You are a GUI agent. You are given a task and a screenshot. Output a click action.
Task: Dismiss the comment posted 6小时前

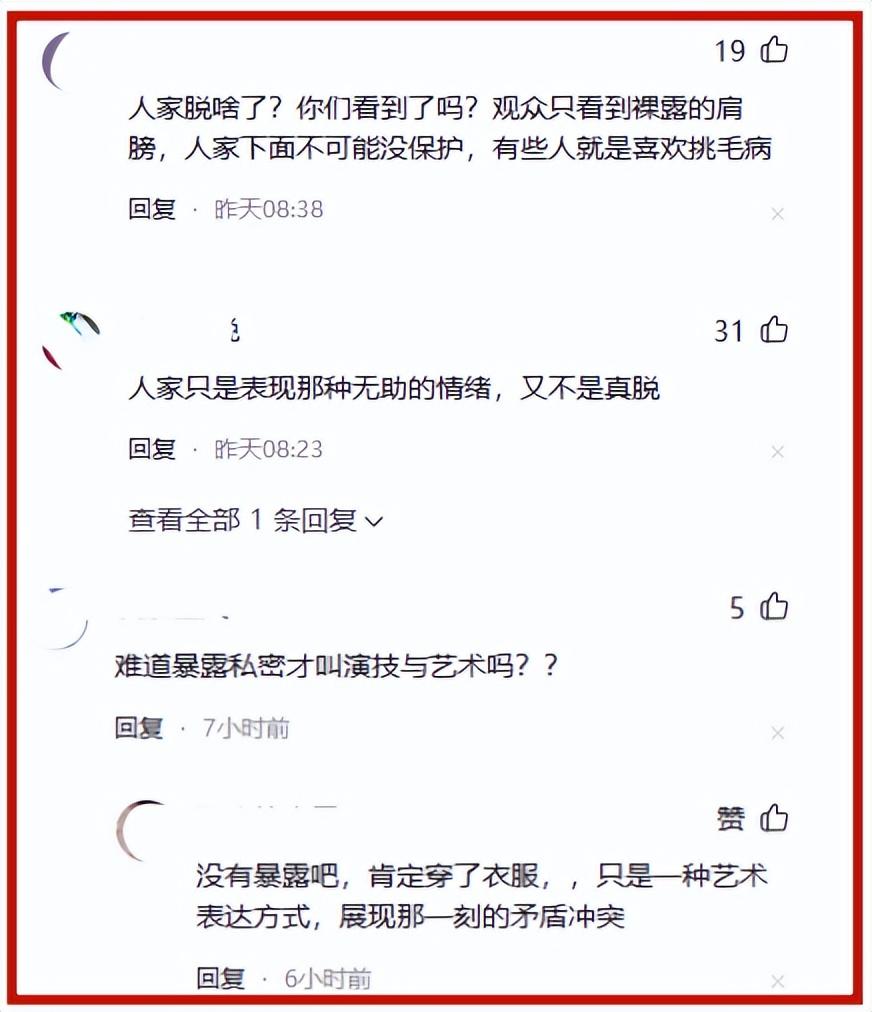tap(777, 982)
